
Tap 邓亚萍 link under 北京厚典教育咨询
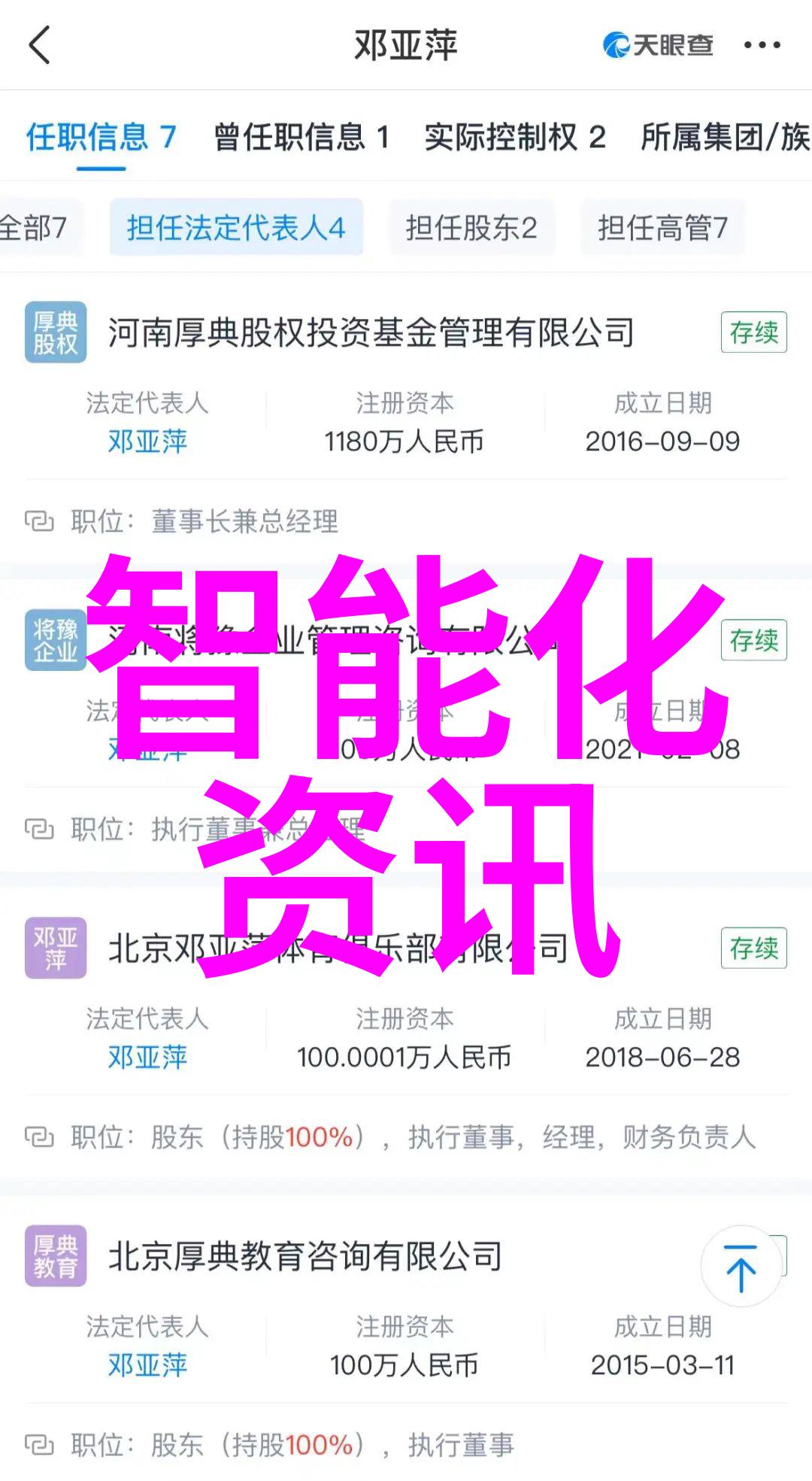point(147,1365)
